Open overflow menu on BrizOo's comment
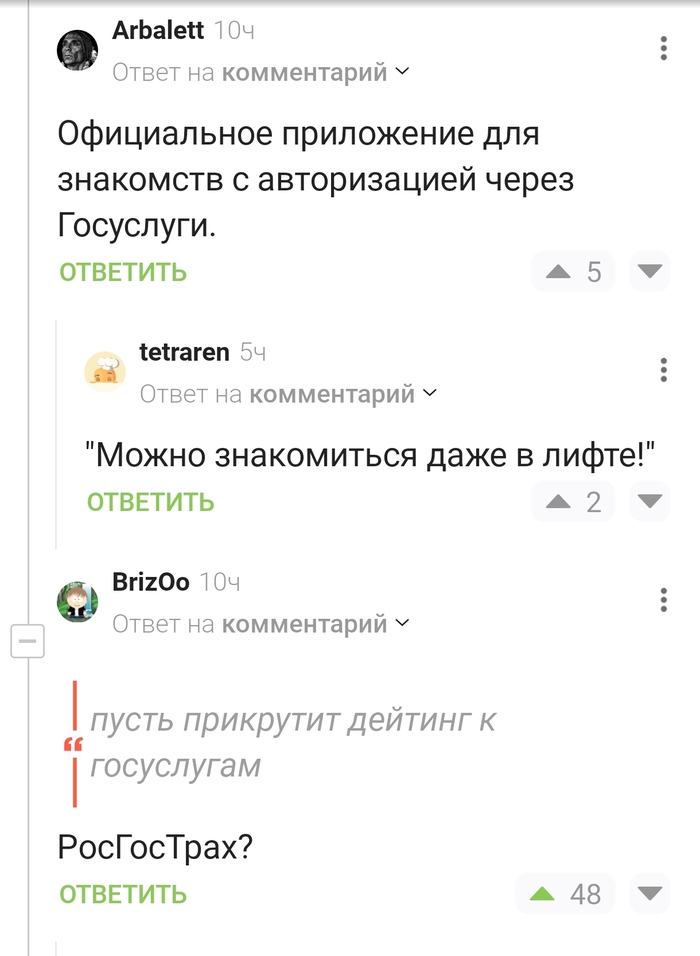This screenshot has width=700, height=956. (x=664, y=600)
